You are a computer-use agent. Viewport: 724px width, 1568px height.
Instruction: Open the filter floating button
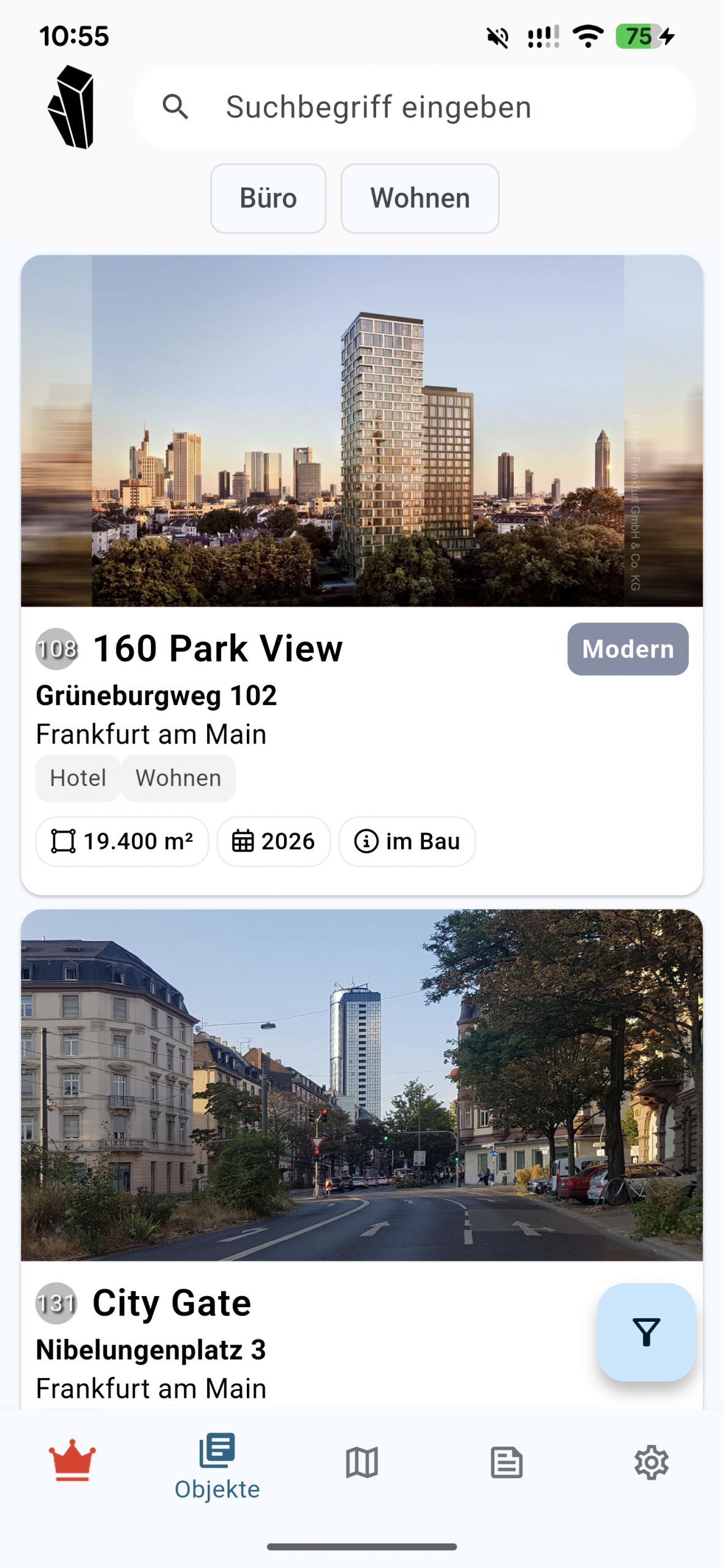(x=646, y=1332)
